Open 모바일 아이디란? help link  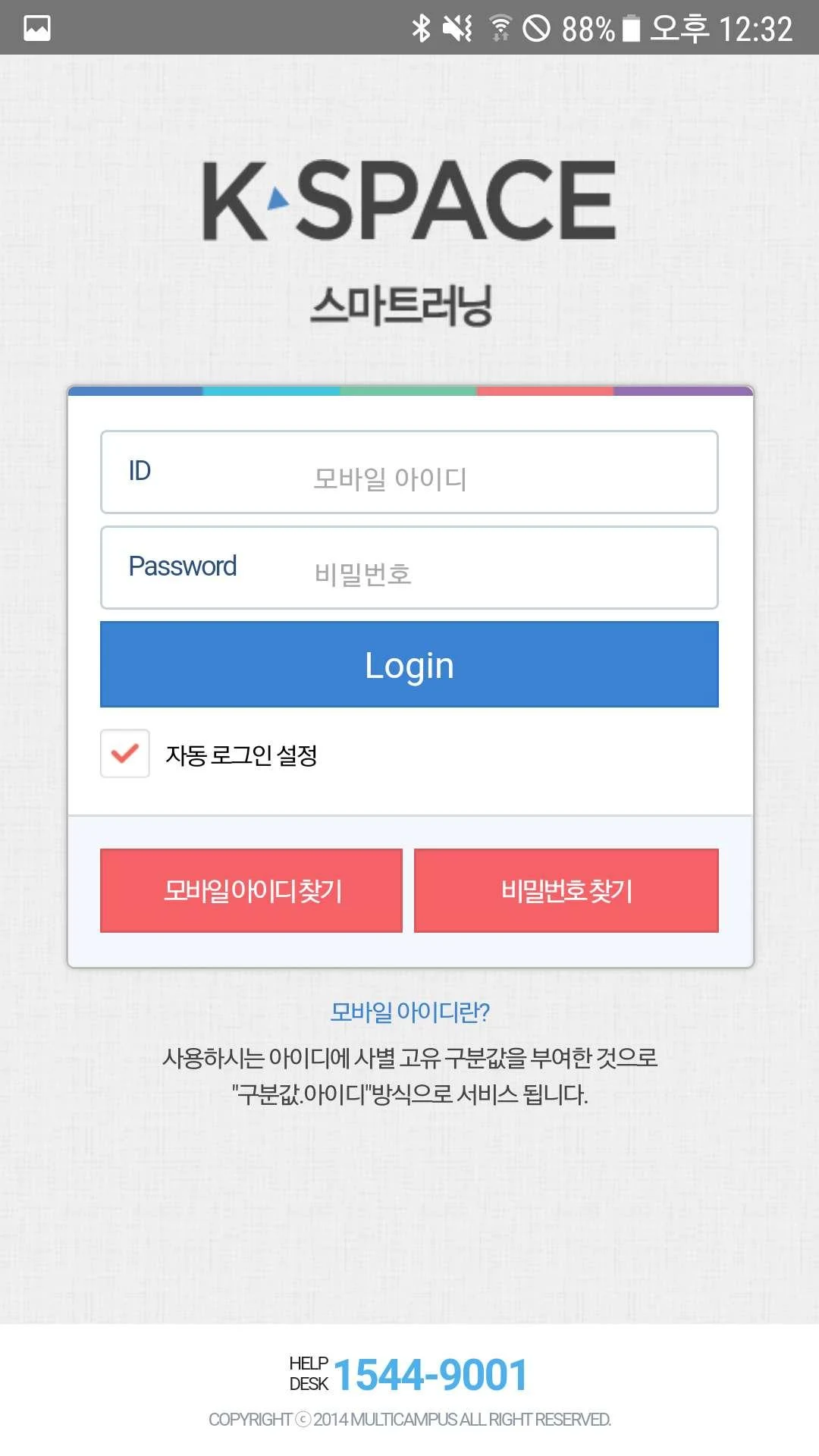tap(409, 1011)
